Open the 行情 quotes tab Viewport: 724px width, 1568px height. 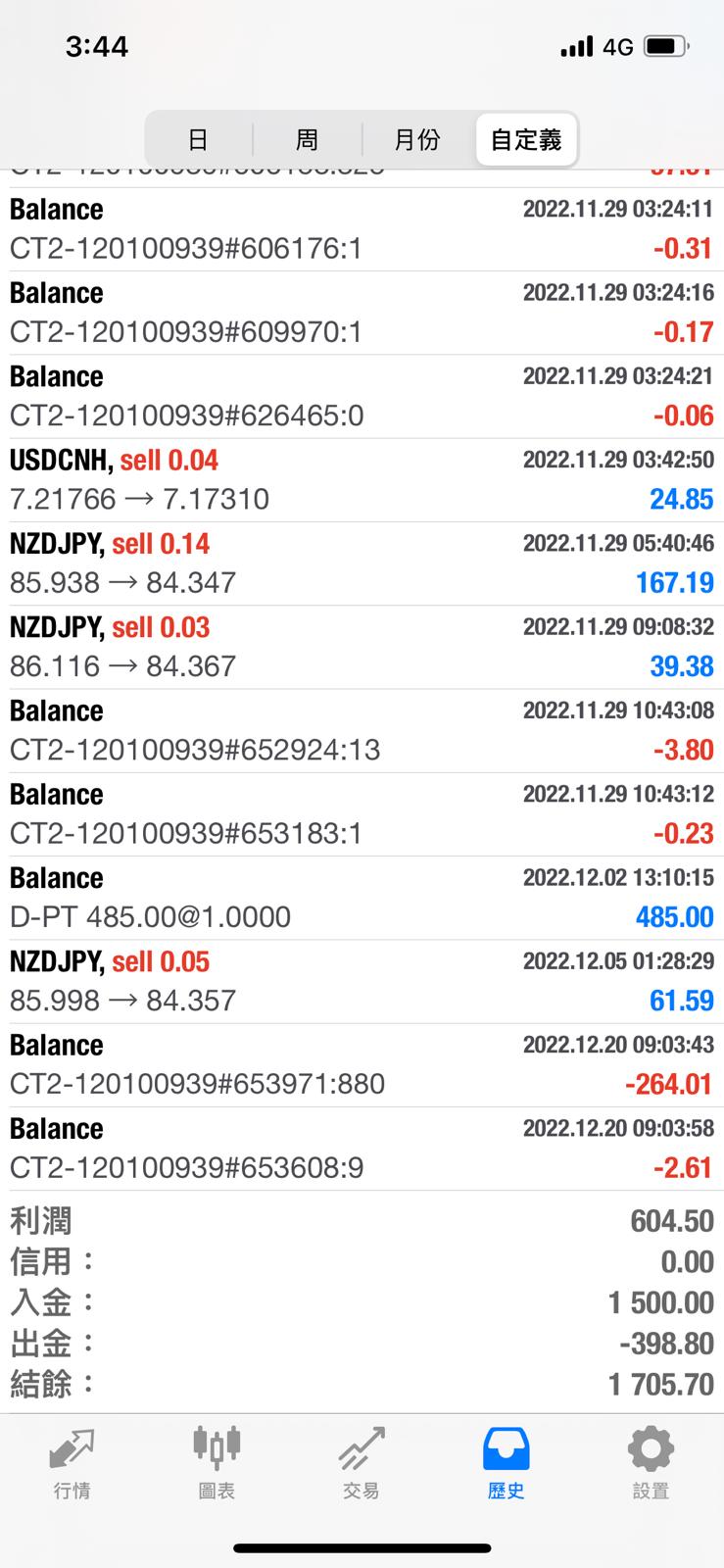click(x=72, y=1463)
